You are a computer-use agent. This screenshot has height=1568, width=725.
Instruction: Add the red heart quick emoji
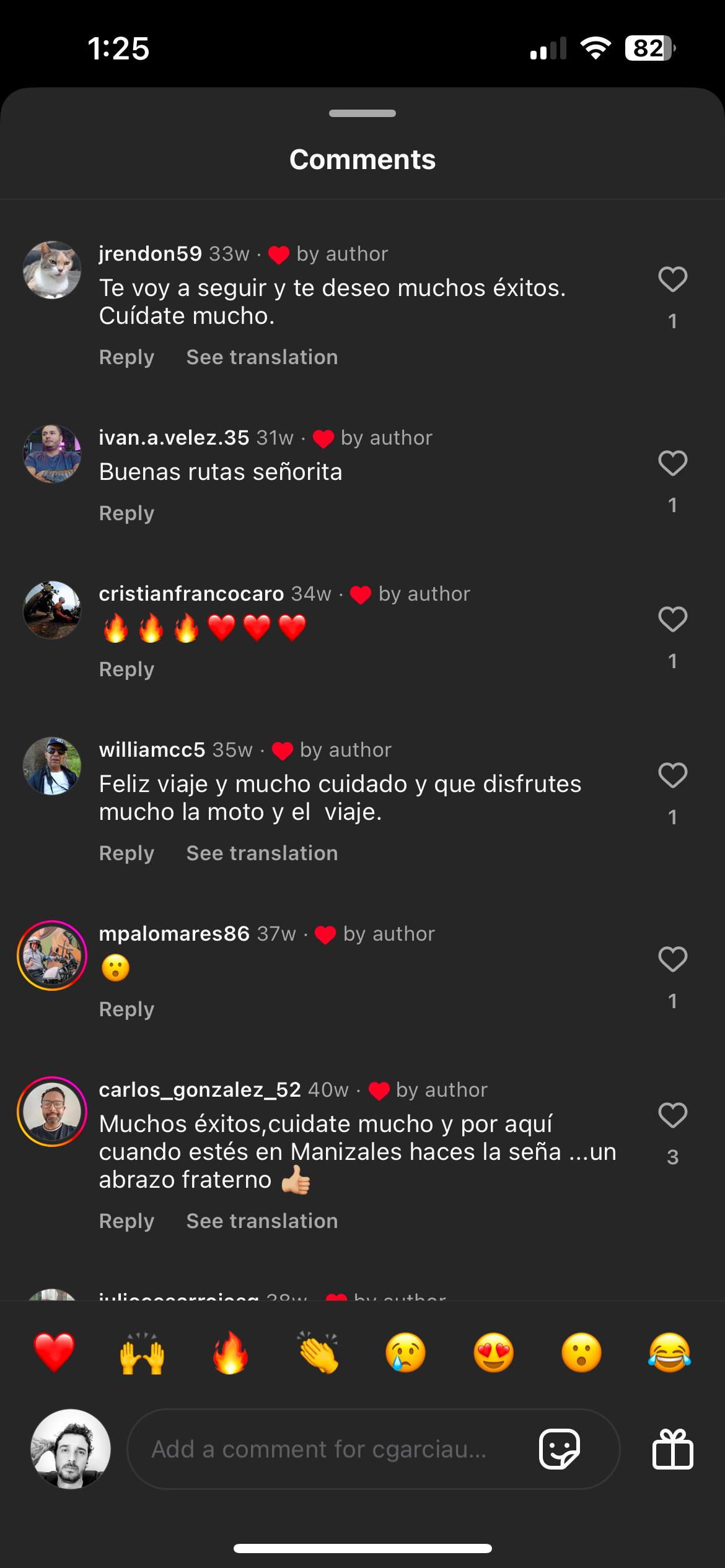[x=55, y=1352]
